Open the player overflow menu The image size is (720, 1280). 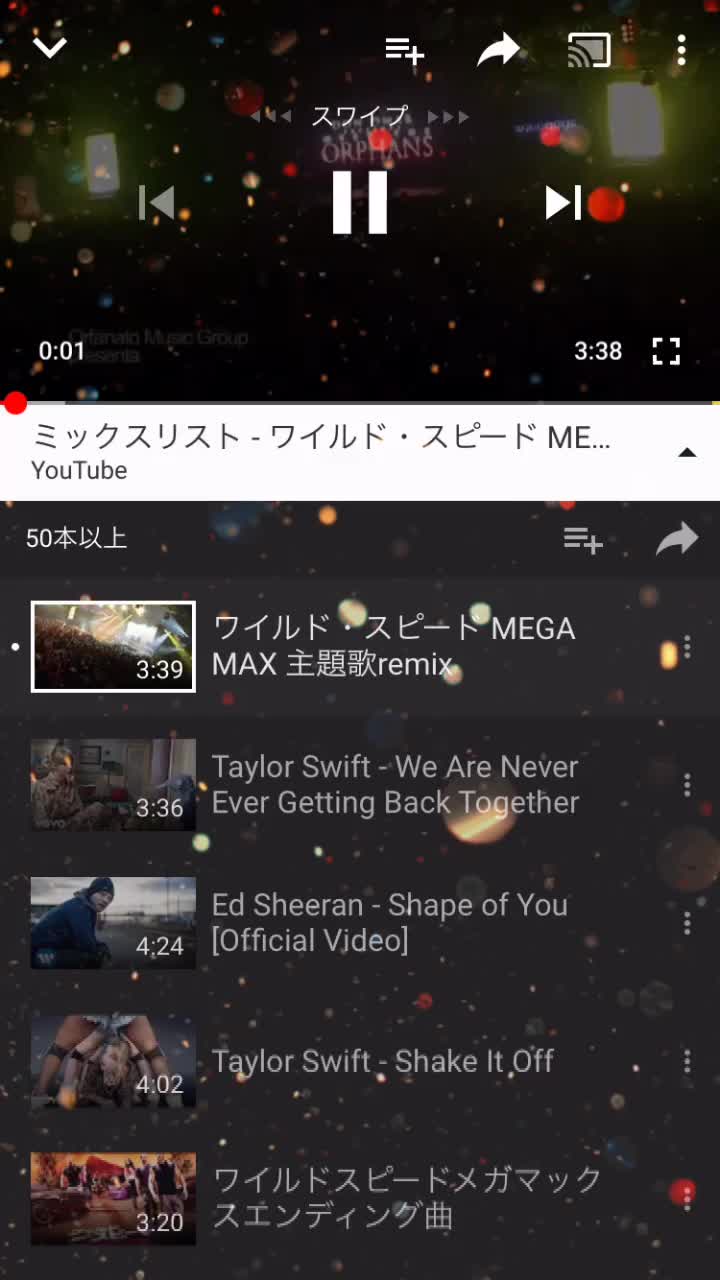point(681,50)
